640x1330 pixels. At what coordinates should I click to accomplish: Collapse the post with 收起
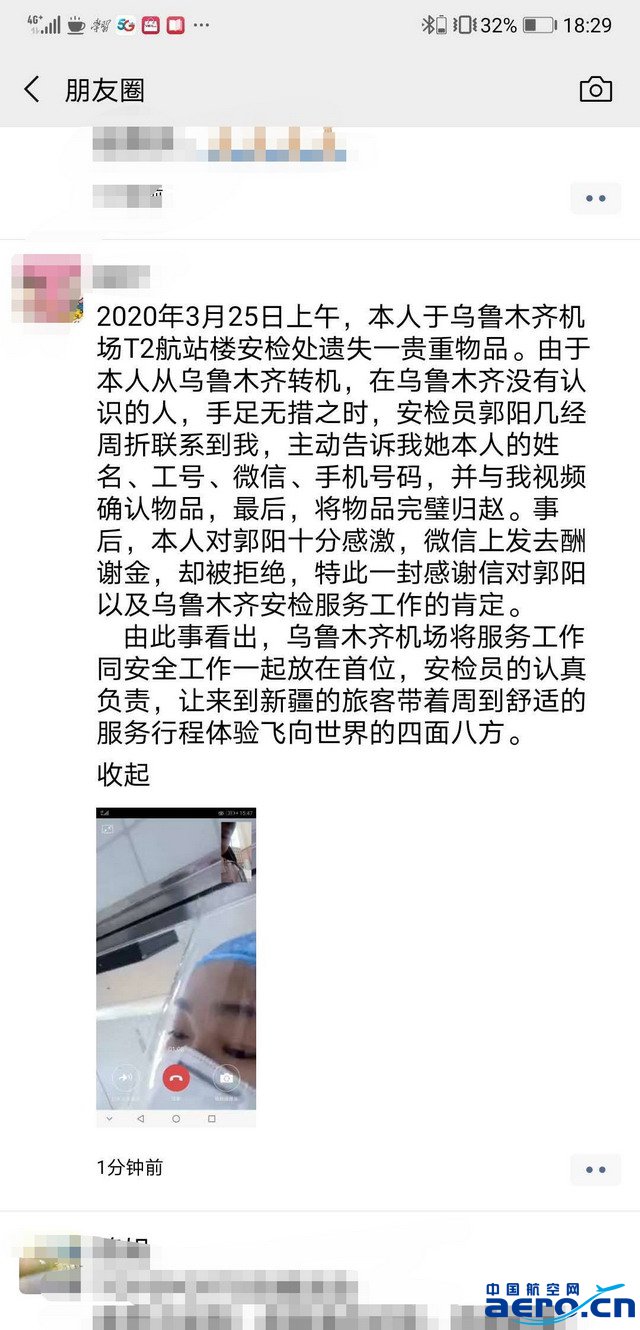[x=123, y=774]
